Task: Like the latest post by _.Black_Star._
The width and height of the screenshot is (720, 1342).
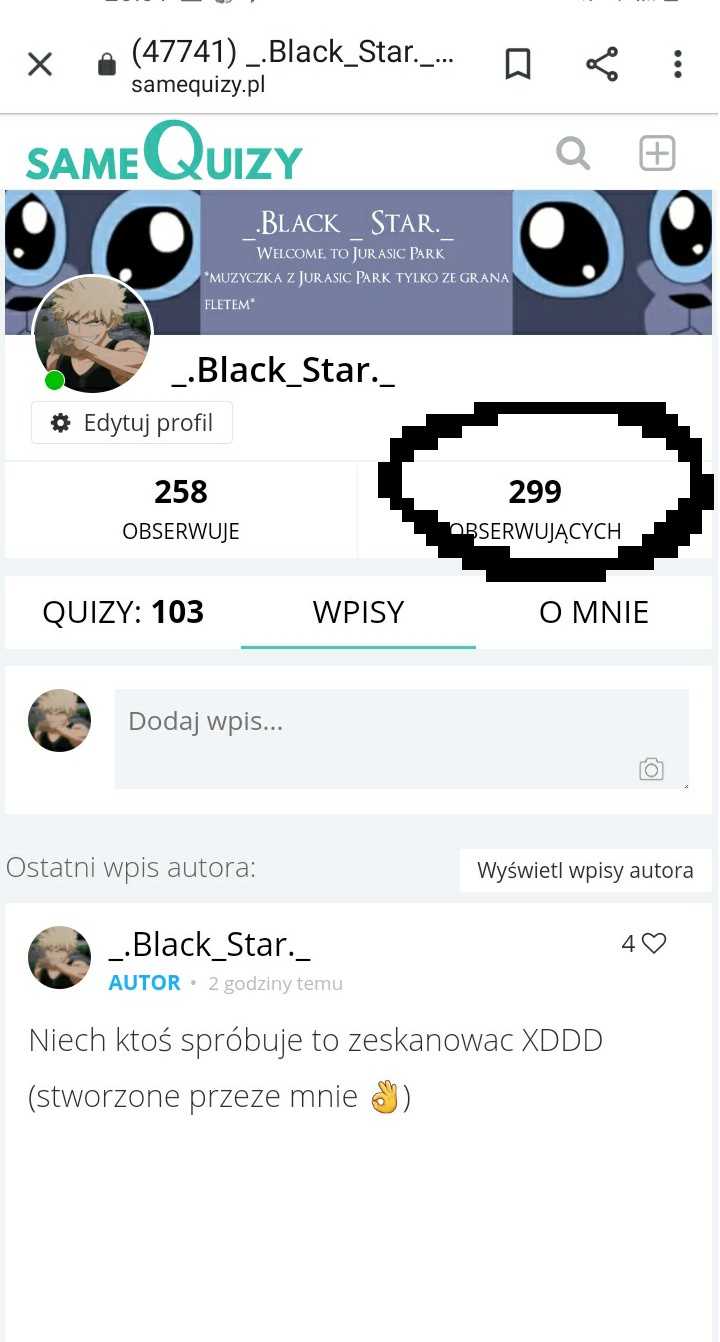Action: click(653, 943)
